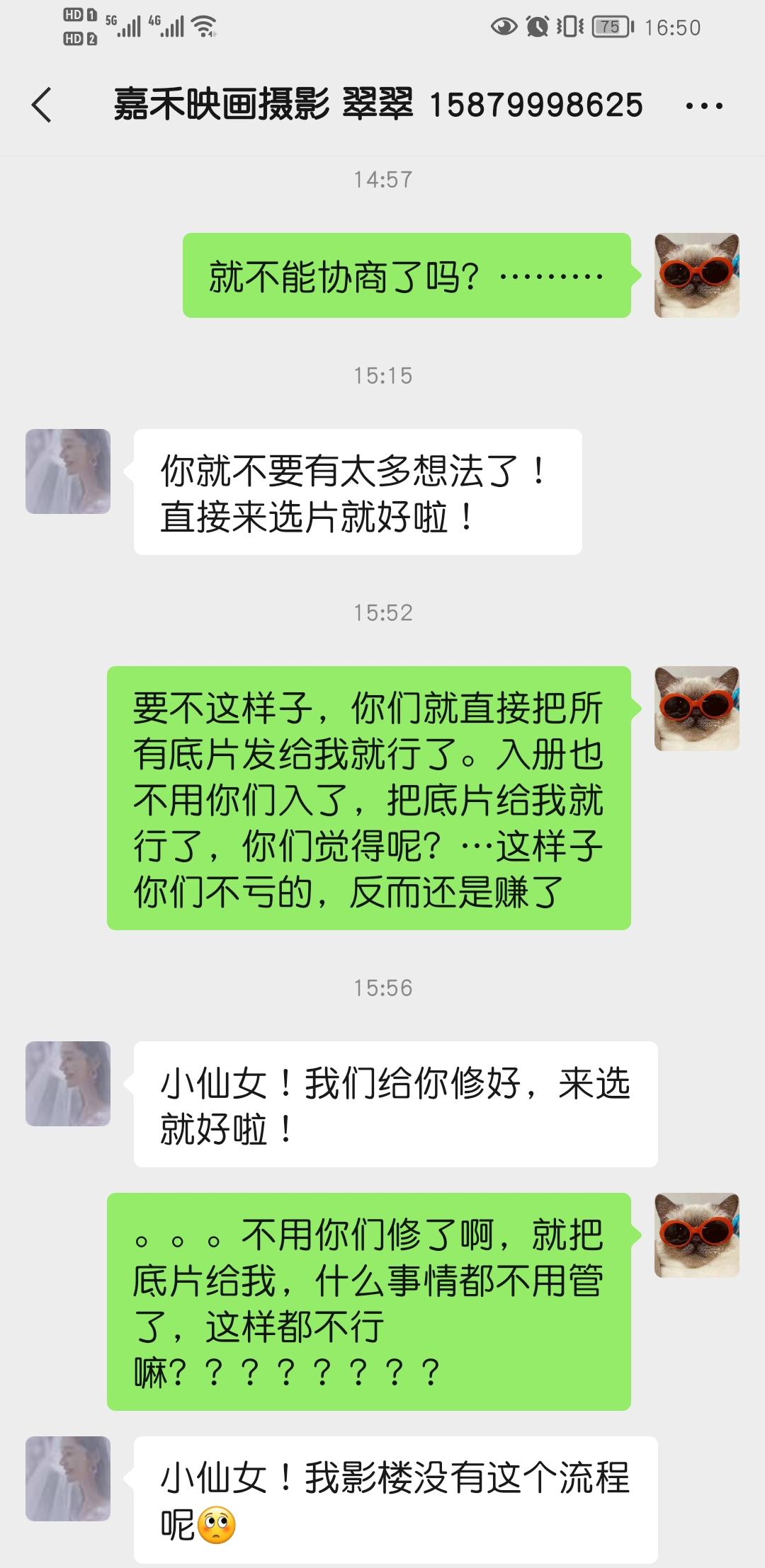This screenshot has width=765, height=1568.
Task: Tap contact's avatar beside '我影楼没有这个流程呢'
Action: pyautogui.click(x=68, y=1478)
